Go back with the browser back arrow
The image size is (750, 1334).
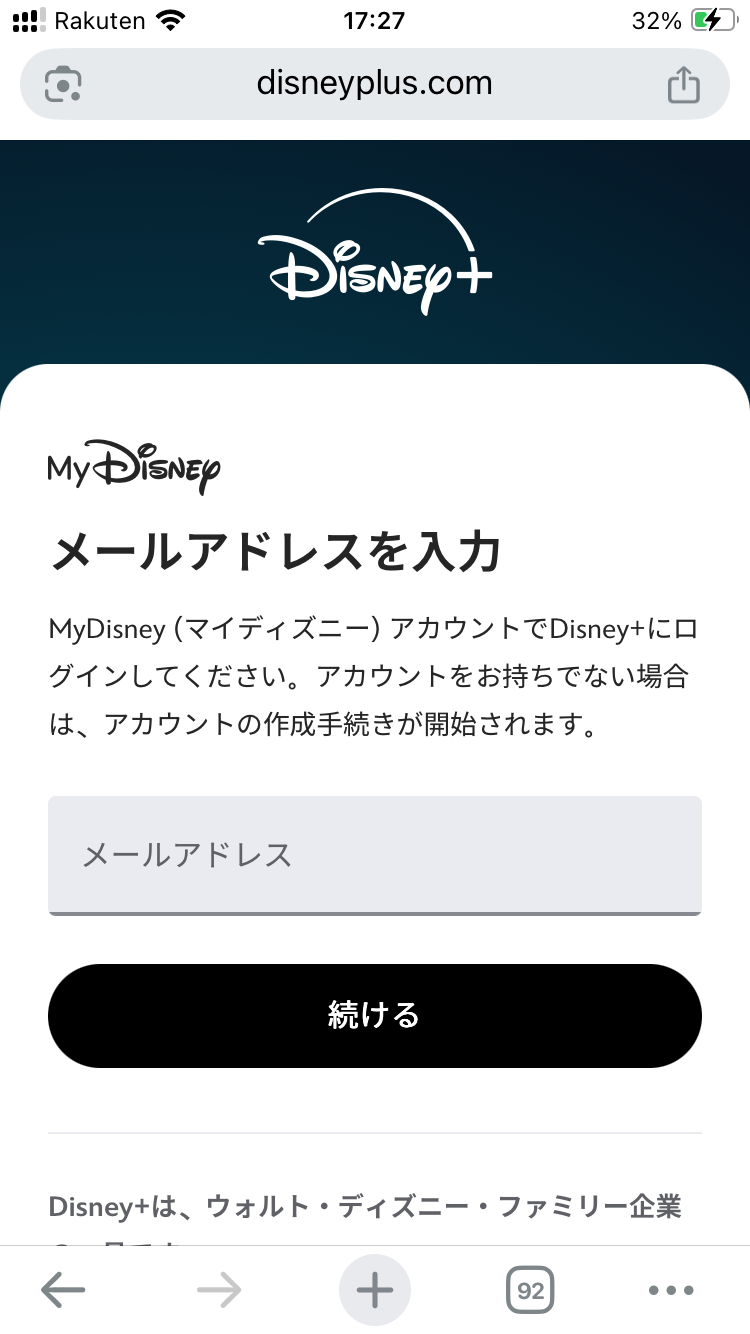(63, 1290)
